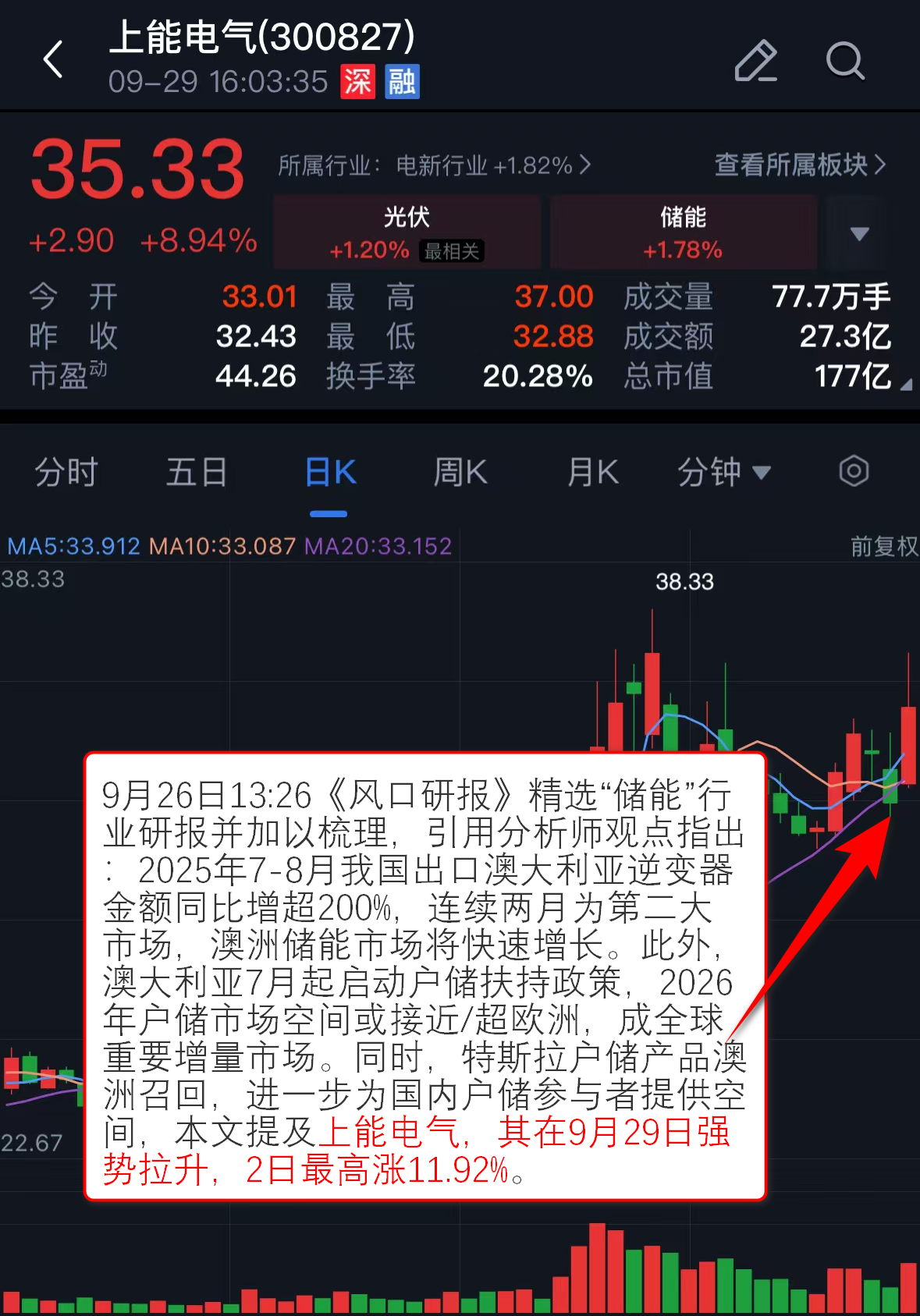This screenshot has width=920, height=1316.
Task: Switch to the 五日 tab
Action: (x=197, y=473)
